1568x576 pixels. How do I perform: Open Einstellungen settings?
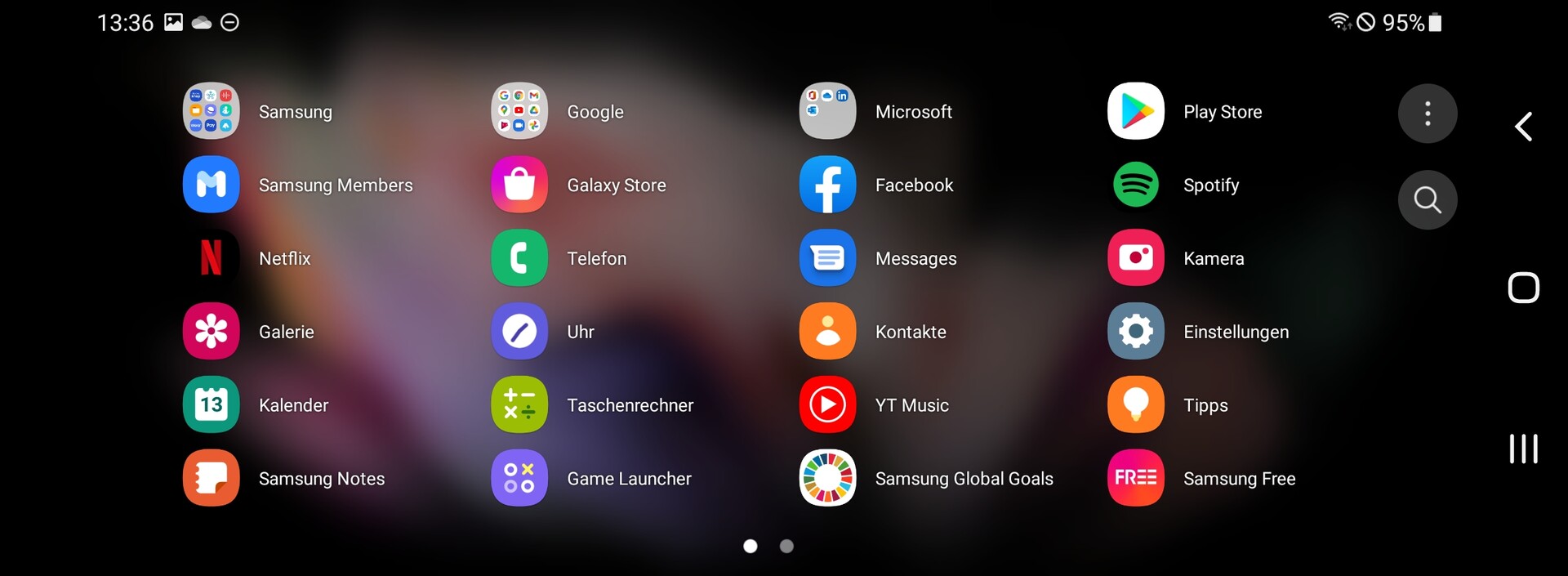point(1135,332)
